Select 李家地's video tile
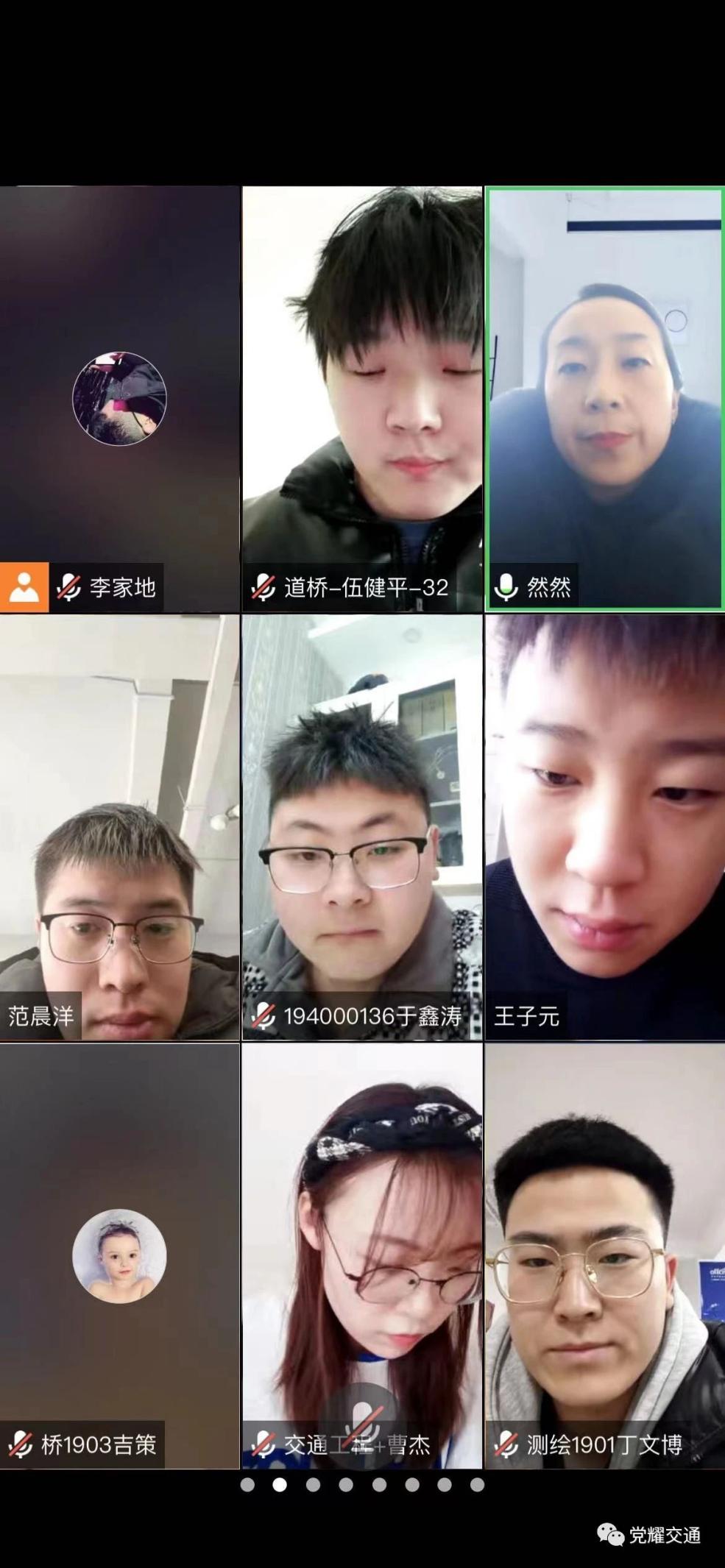This screenshot has width=725, height=1568. coord(119,399)
